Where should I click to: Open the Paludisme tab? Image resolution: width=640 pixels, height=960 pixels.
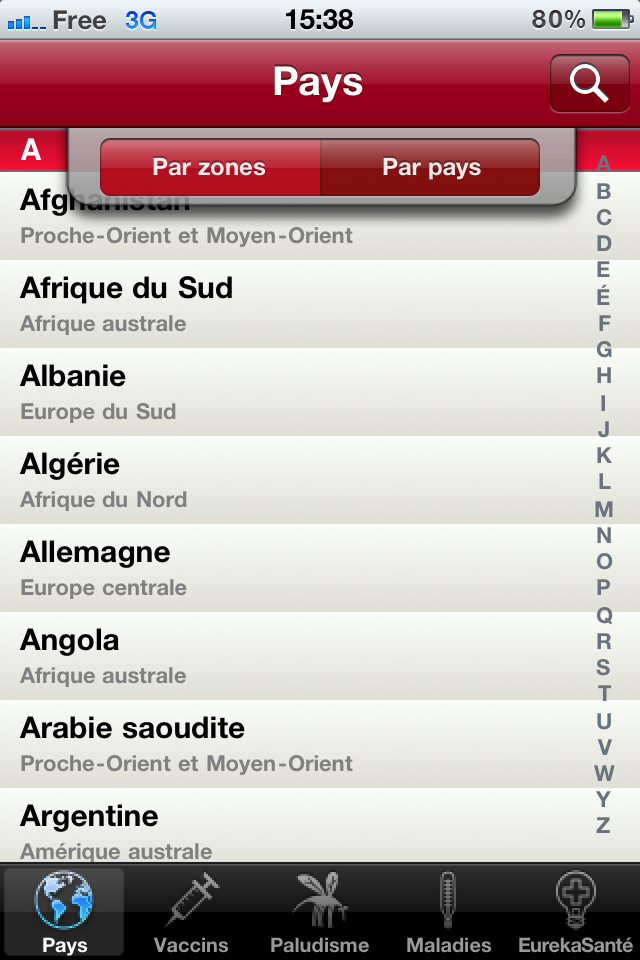[320, 912]
